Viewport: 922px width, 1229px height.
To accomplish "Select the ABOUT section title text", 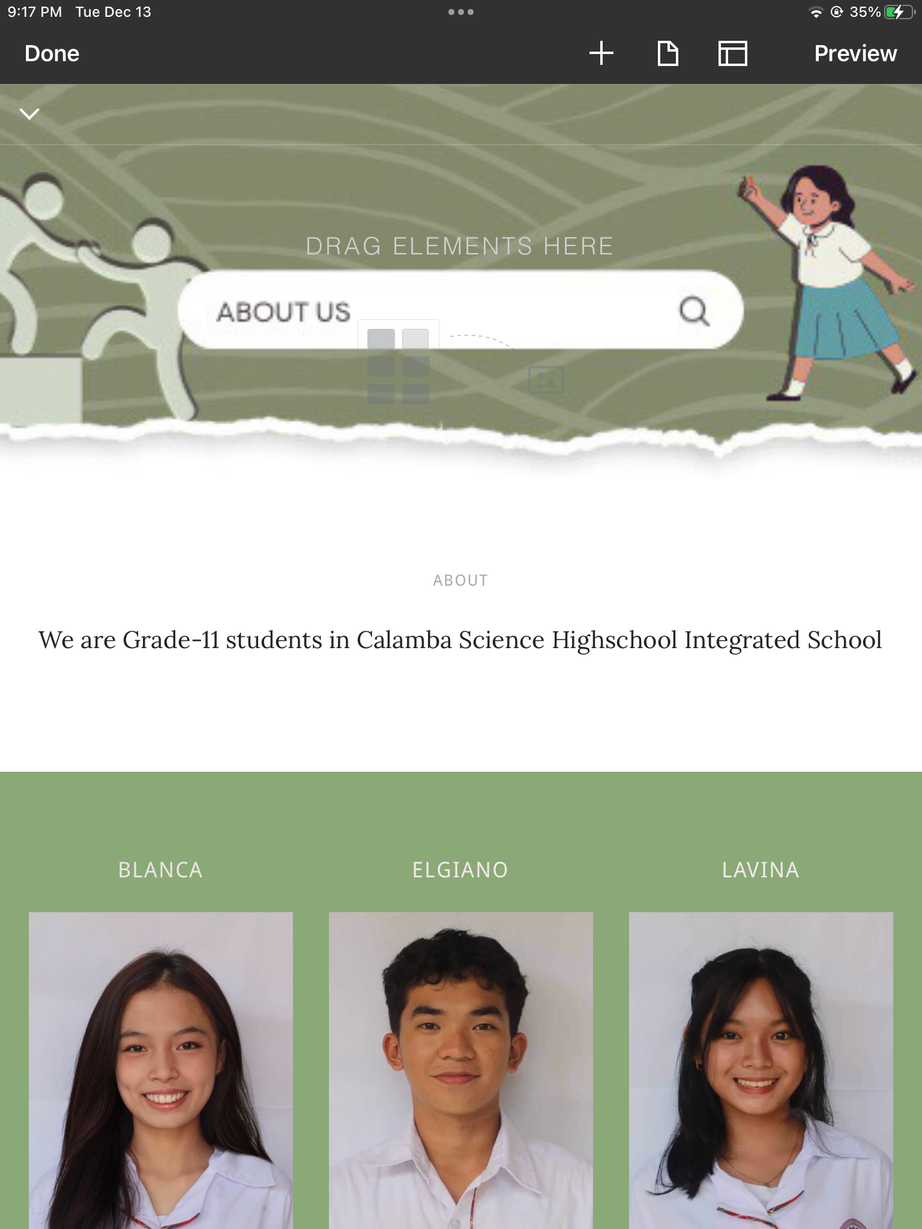I will (x=460, y=580).
